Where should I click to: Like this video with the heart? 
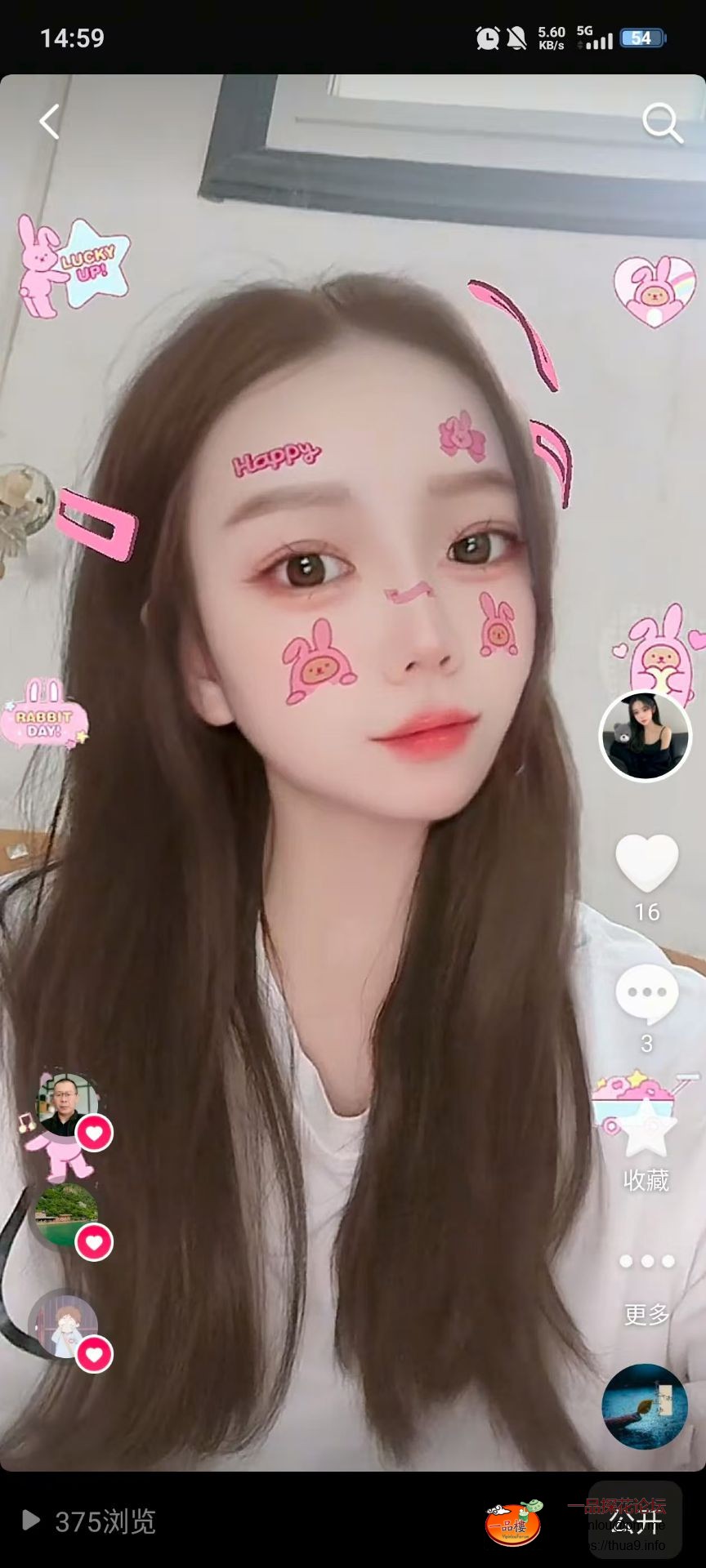[x=646, y=864]
